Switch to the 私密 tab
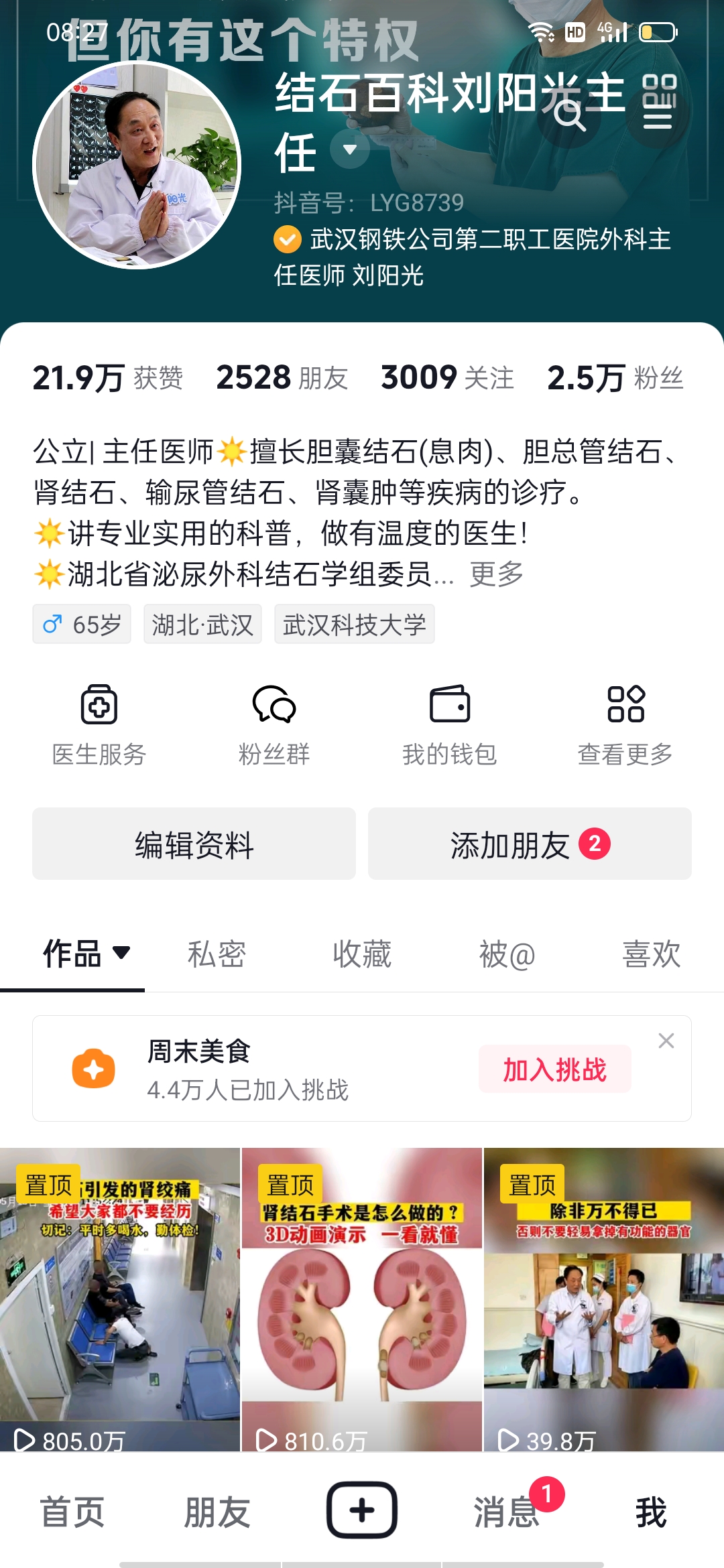This screenshot has width=724, height=1568. pos(217,954)
